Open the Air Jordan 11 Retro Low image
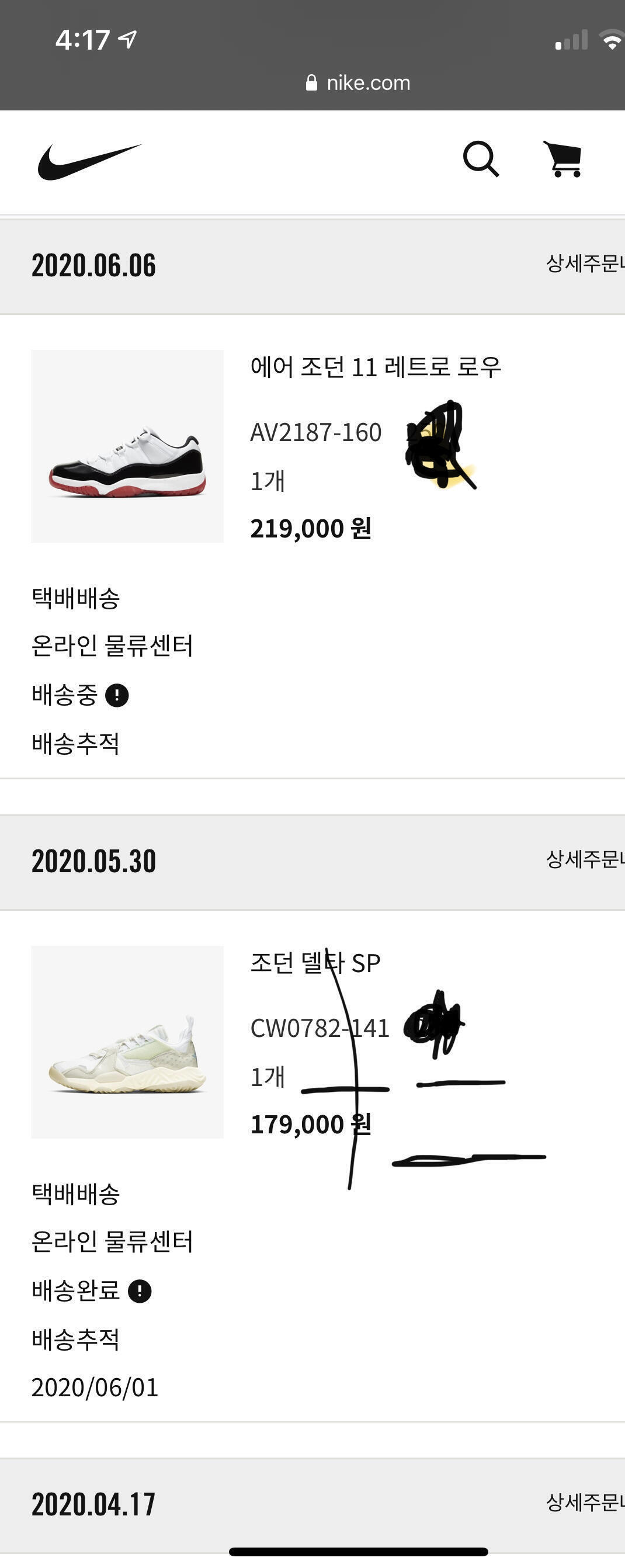625x1568 pixels. click(x=127, y=446)
